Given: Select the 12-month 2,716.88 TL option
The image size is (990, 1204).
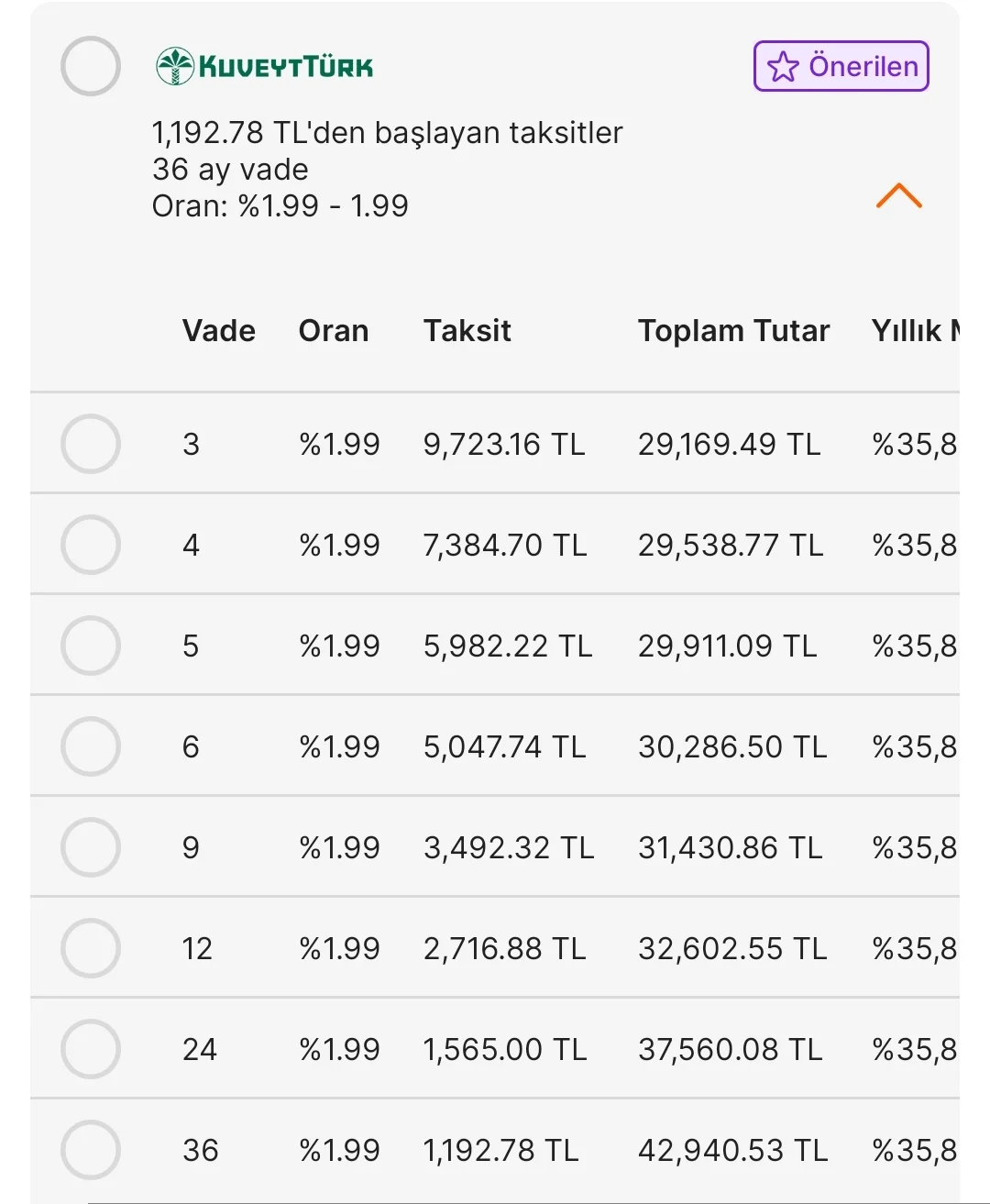Looking at the screenshot, I should pyautogui.click(x=90, y=948).
